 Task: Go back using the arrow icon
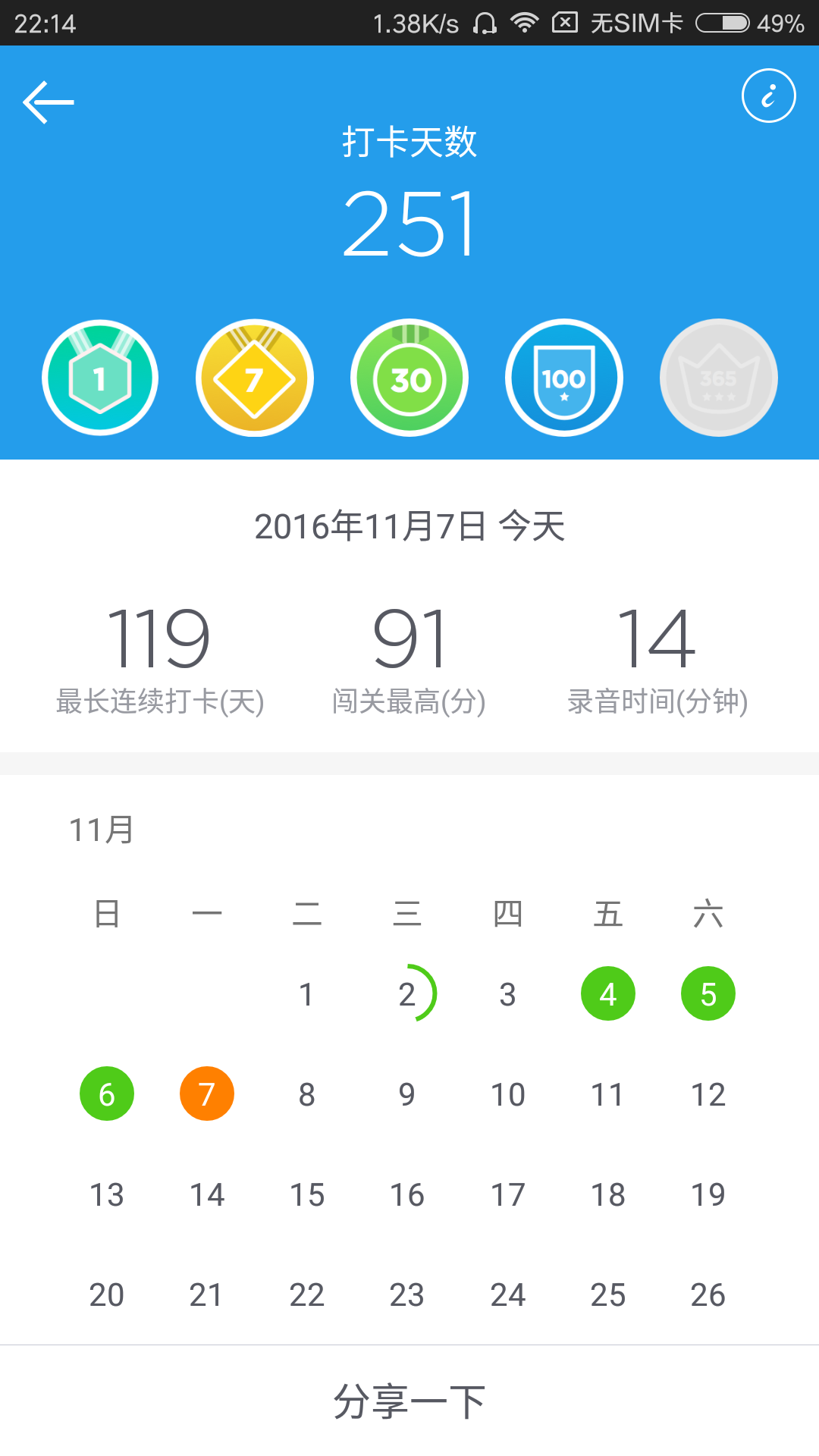pos(49,102)
